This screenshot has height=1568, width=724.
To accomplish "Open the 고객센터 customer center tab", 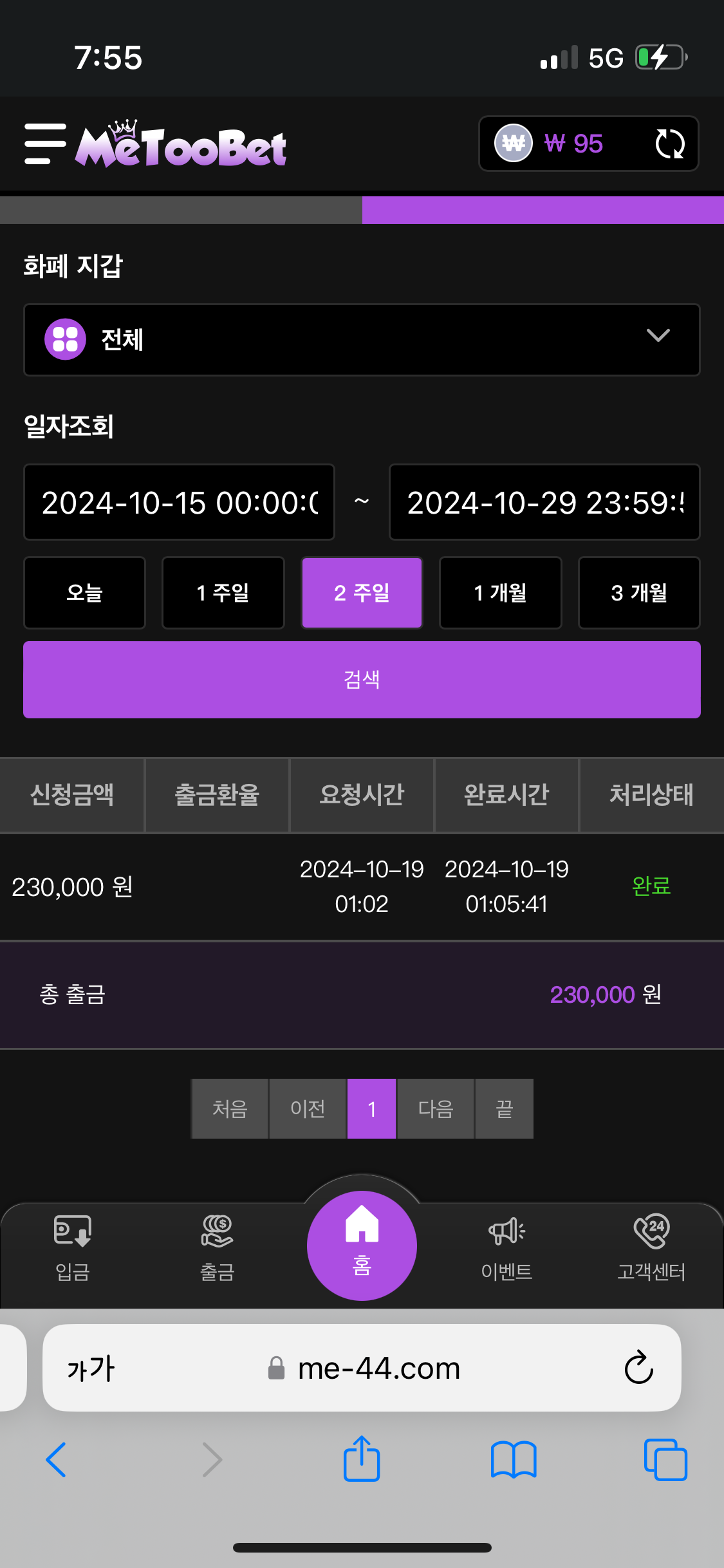I will pos(651,1247).
